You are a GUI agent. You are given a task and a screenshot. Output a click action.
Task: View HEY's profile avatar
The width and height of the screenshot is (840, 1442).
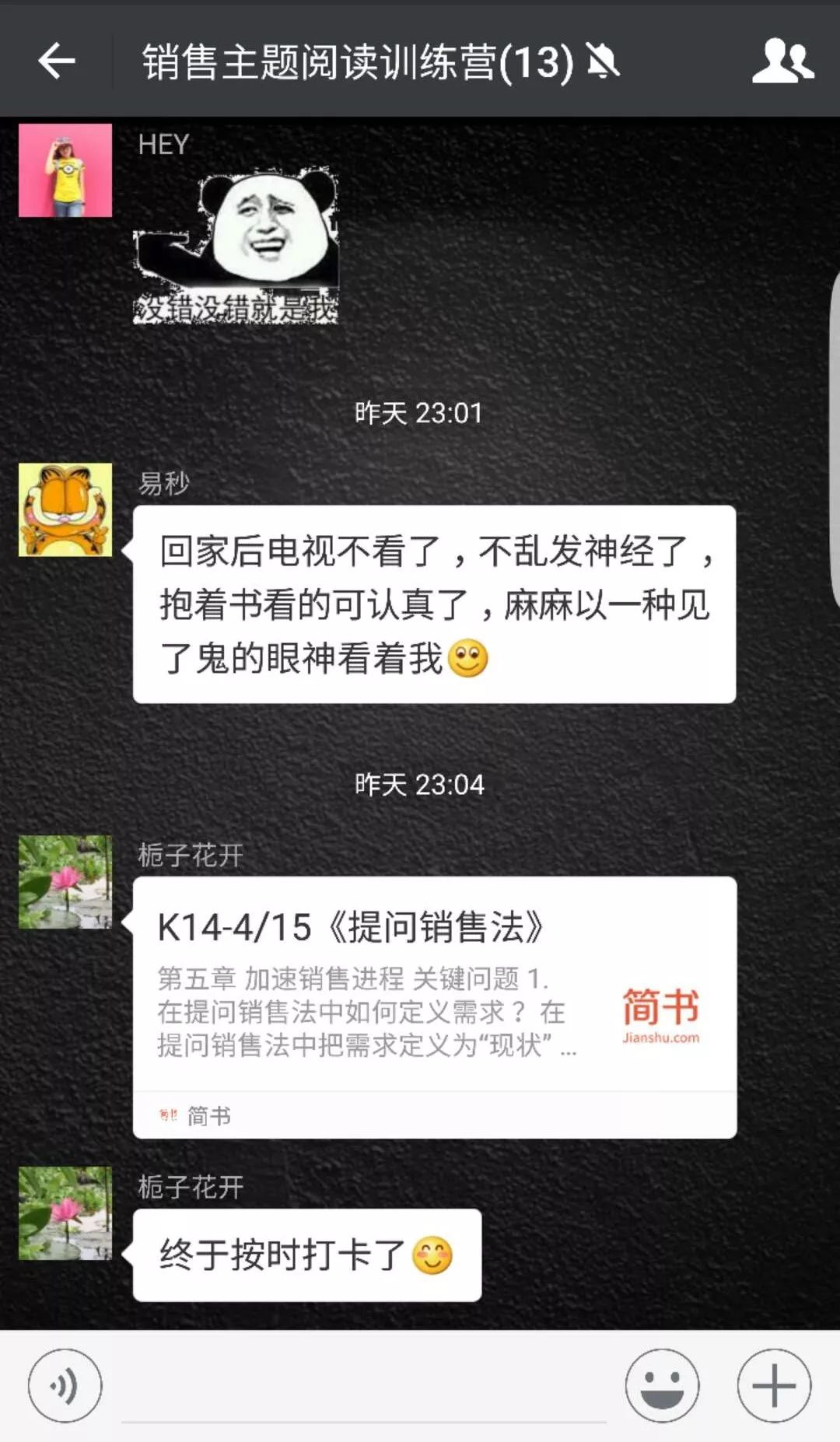pyautogui.click(x=65, y=170)
